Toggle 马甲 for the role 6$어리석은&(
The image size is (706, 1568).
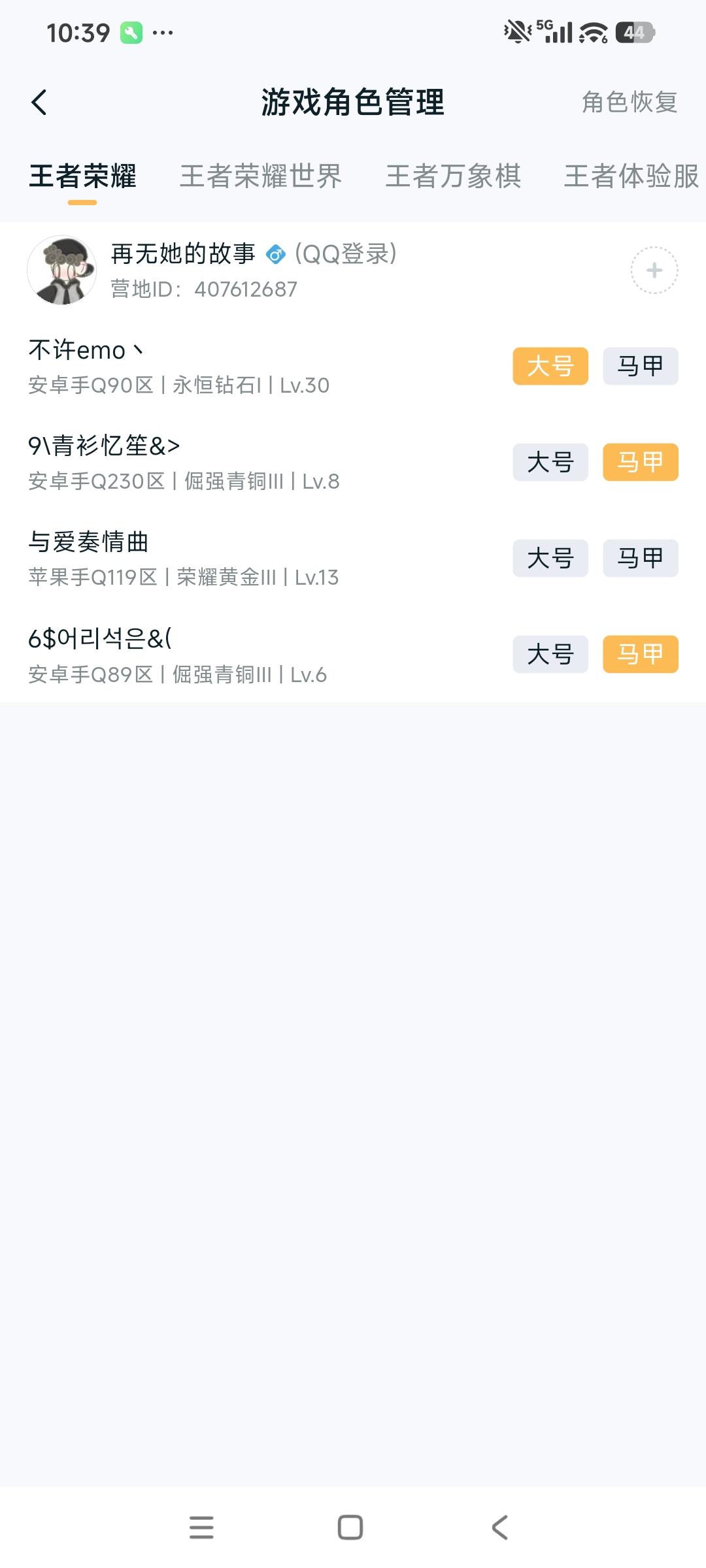coord(640,655)
